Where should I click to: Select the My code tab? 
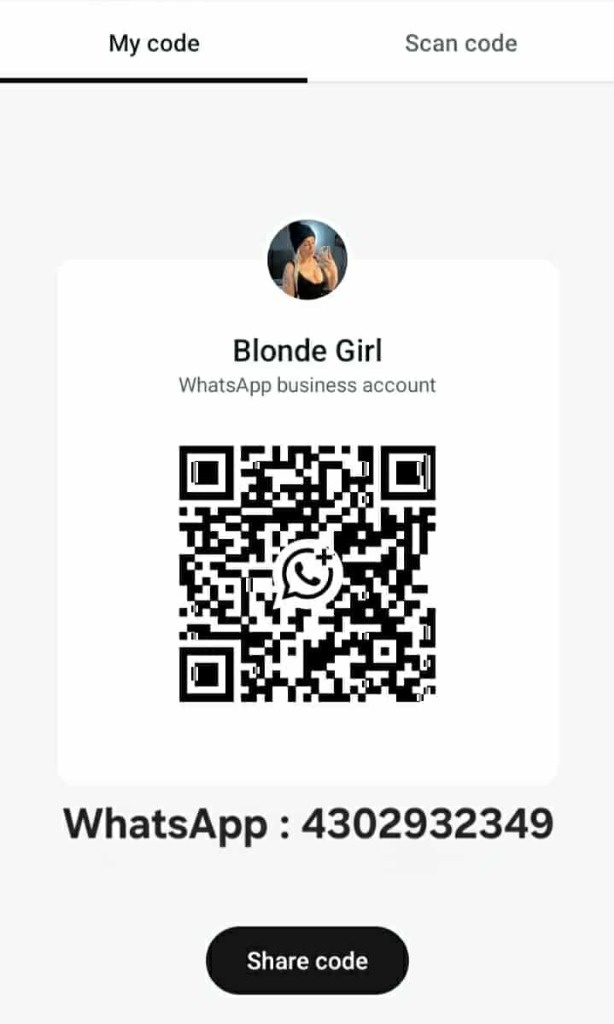154,43
